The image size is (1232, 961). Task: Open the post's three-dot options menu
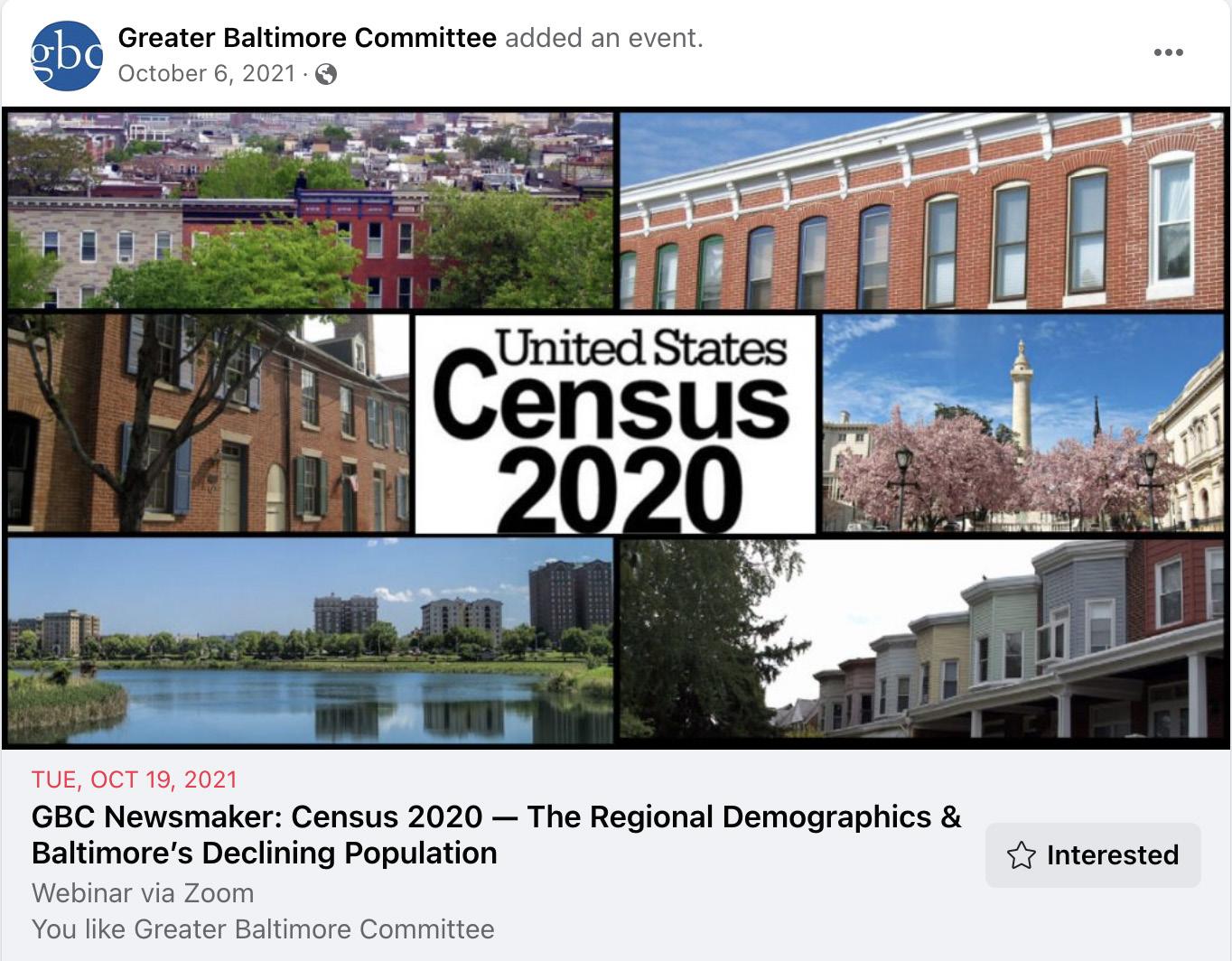1168,53
